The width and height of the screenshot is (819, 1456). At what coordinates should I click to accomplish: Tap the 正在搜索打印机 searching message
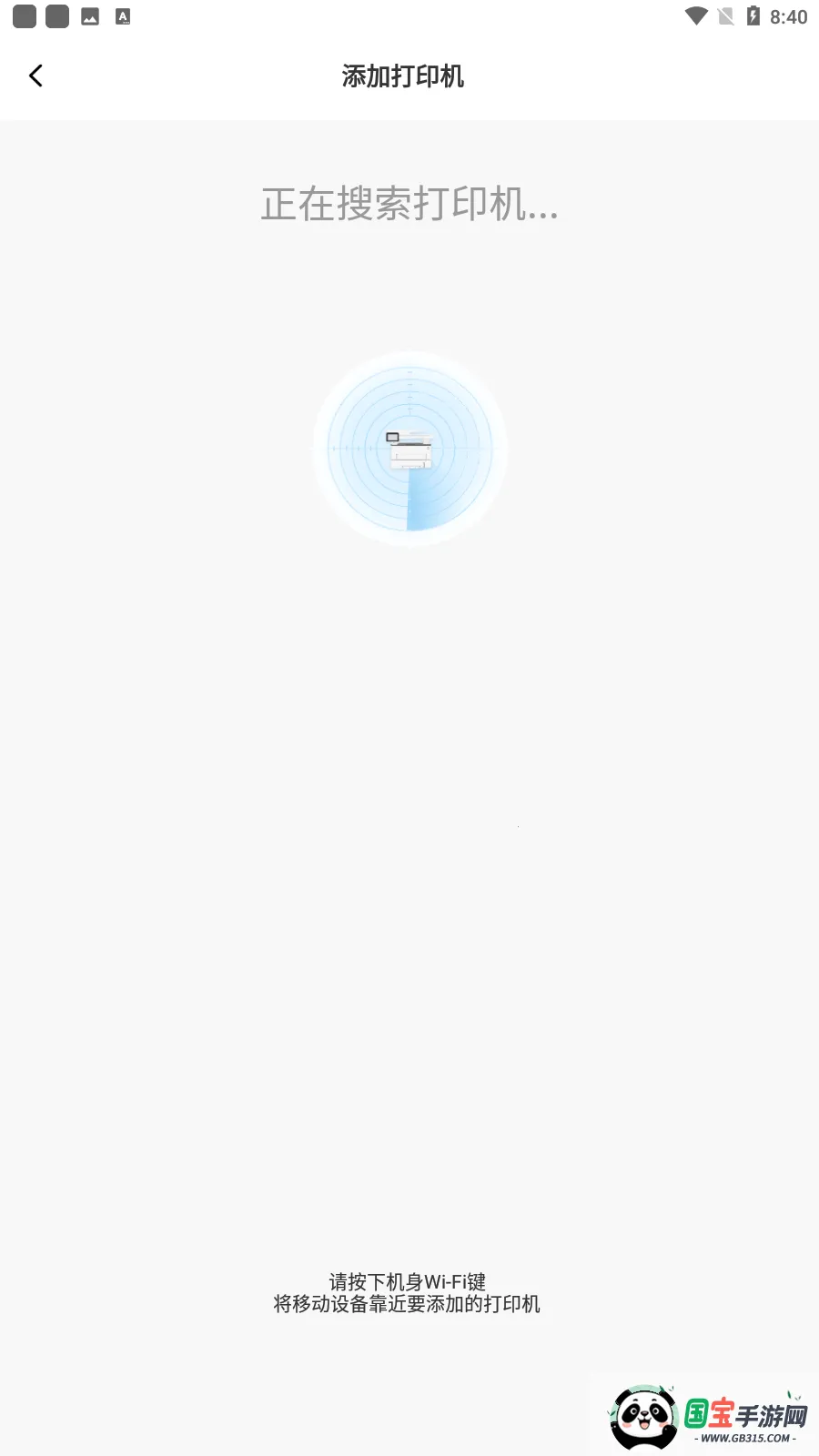point(409,206)
